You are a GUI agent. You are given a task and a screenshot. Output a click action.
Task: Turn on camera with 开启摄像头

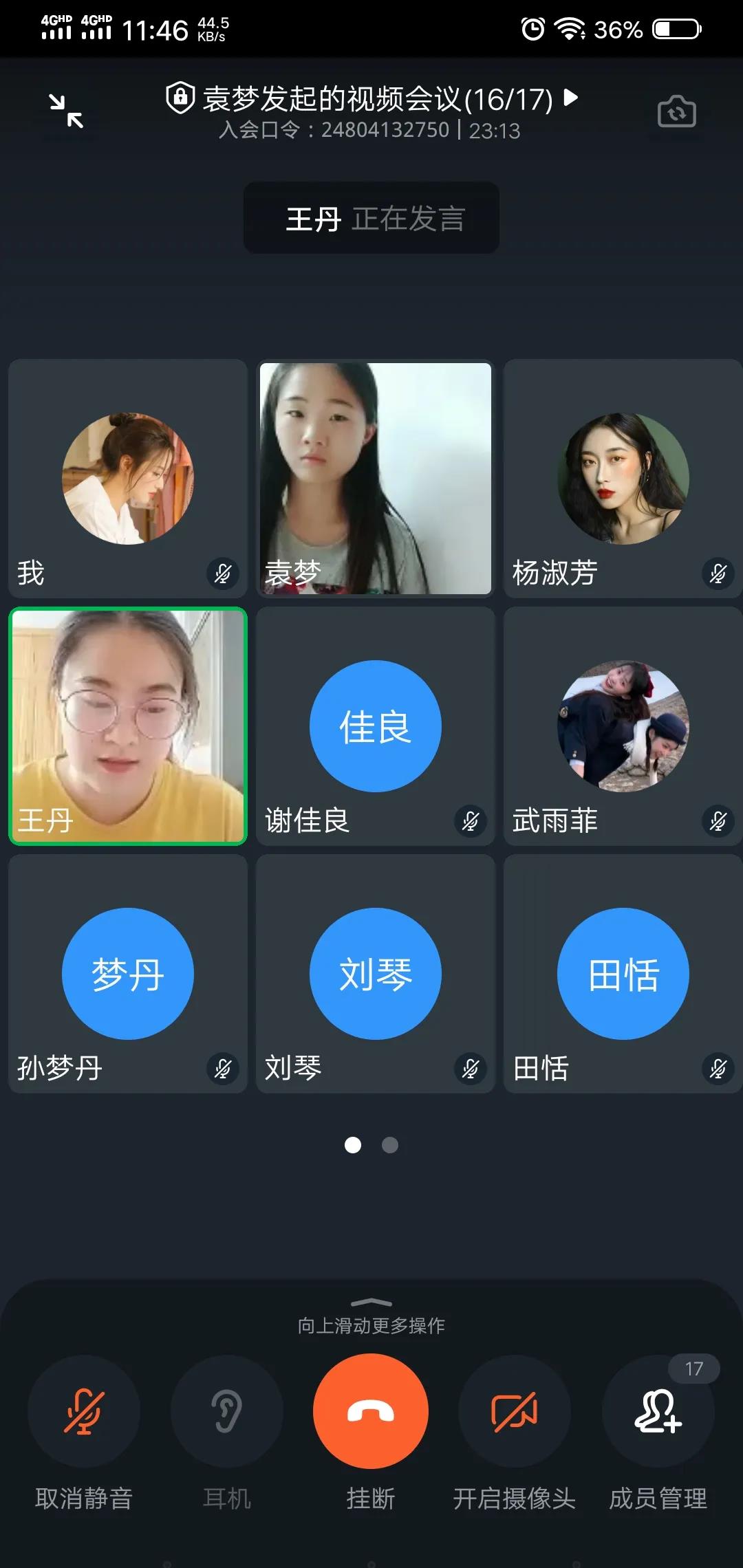tap(514, 1411)
